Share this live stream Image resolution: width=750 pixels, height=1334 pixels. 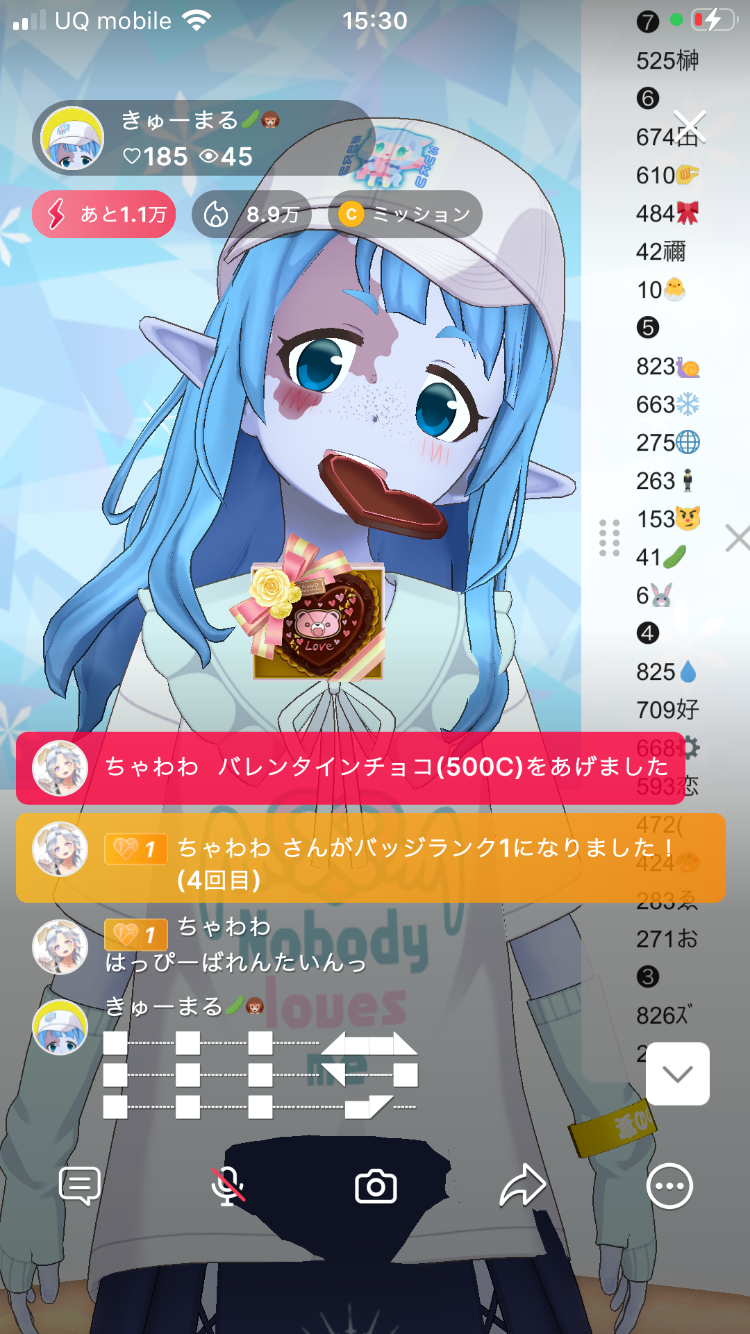click(x=522, y=1186)
